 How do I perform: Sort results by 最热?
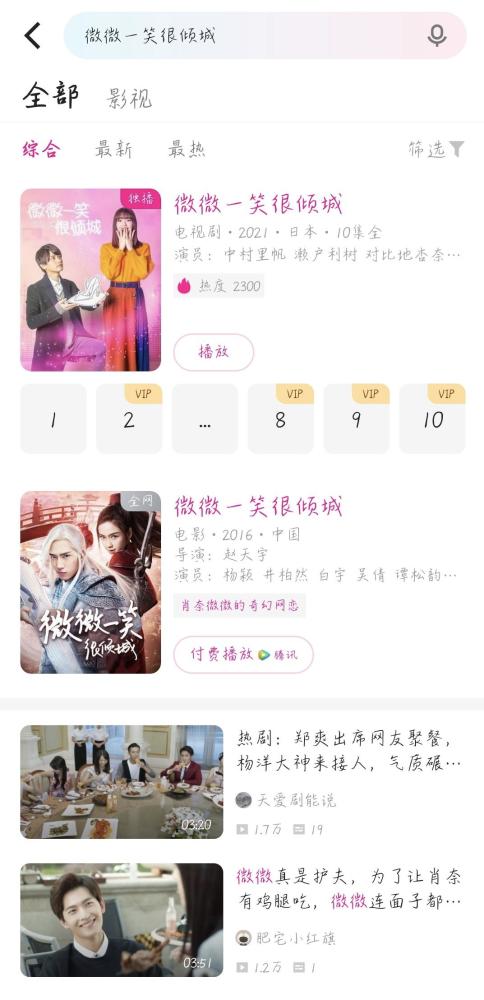click(x=187, y=150)
